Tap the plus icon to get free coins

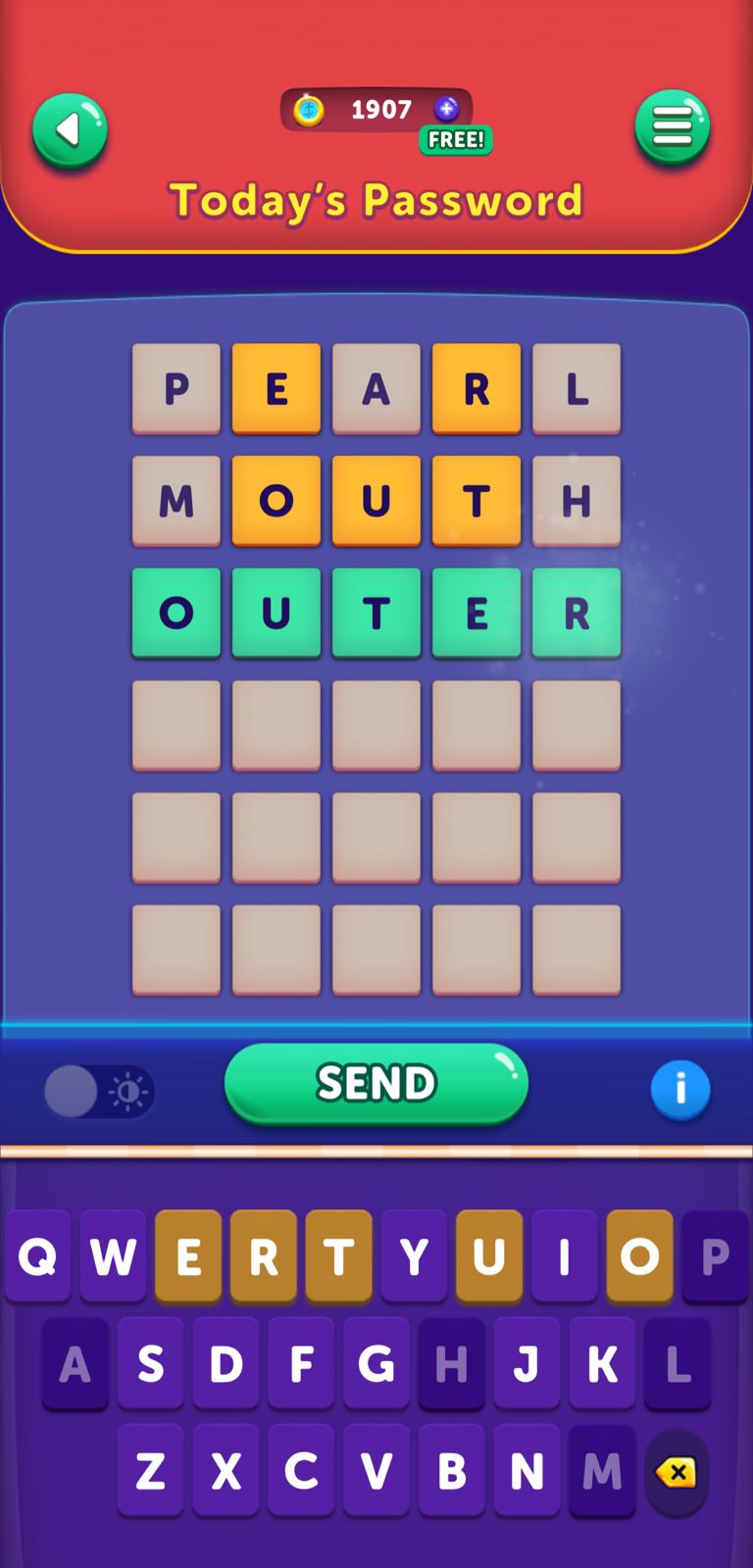tap(447, 109)
